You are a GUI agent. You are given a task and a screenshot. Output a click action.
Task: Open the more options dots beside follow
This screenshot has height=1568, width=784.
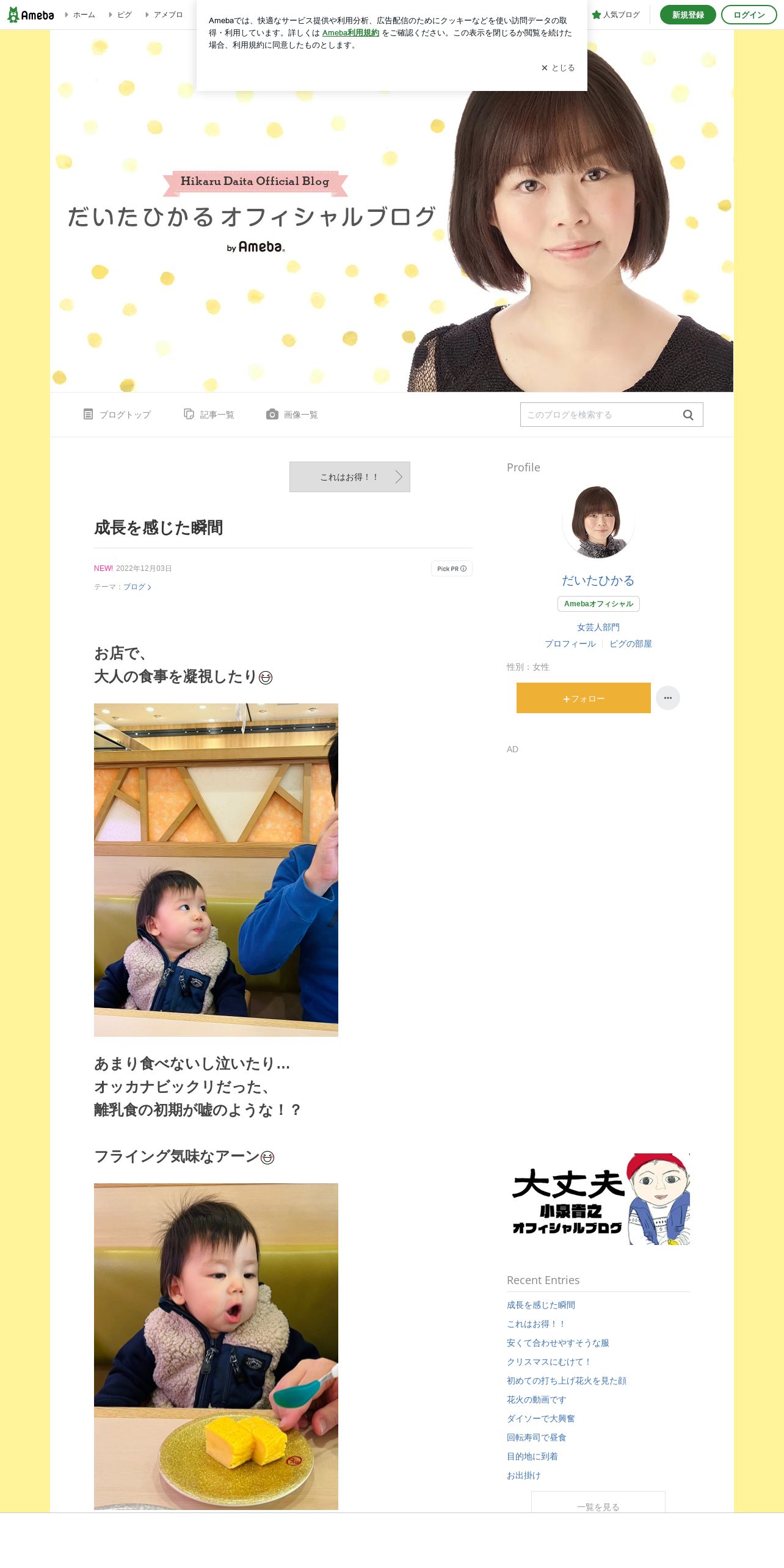click(x=668, y=698)
